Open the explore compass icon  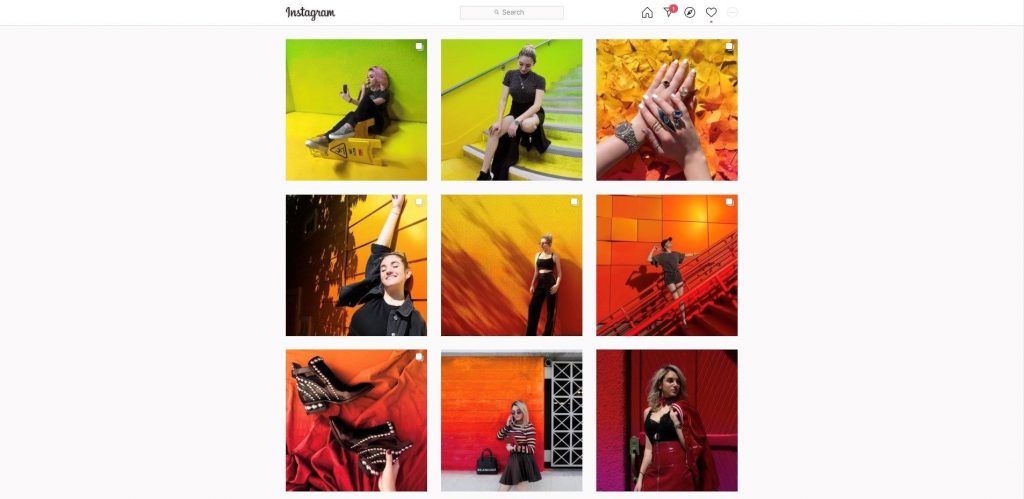pos(690,13)
